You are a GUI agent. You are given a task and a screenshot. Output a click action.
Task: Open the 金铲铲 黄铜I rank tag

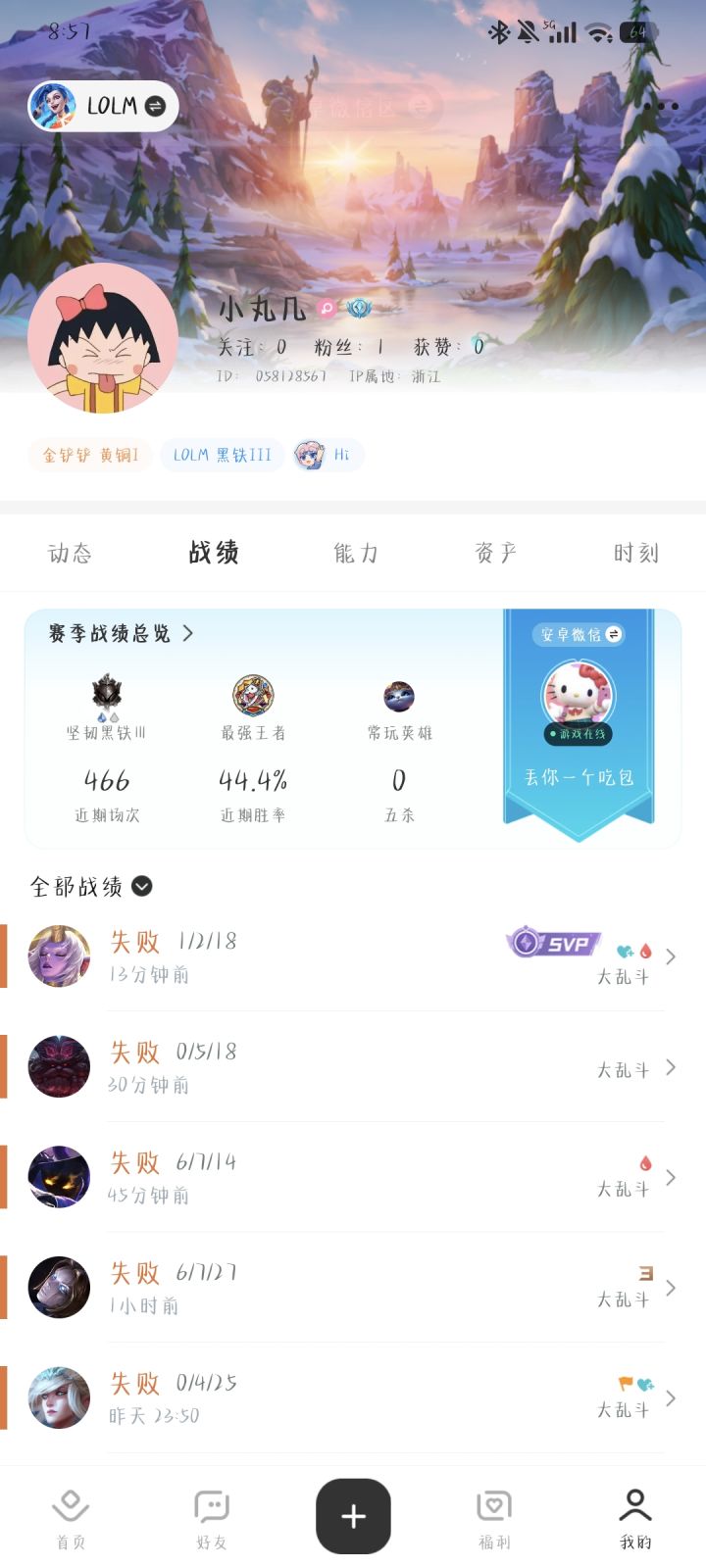[x=86, y=455]
